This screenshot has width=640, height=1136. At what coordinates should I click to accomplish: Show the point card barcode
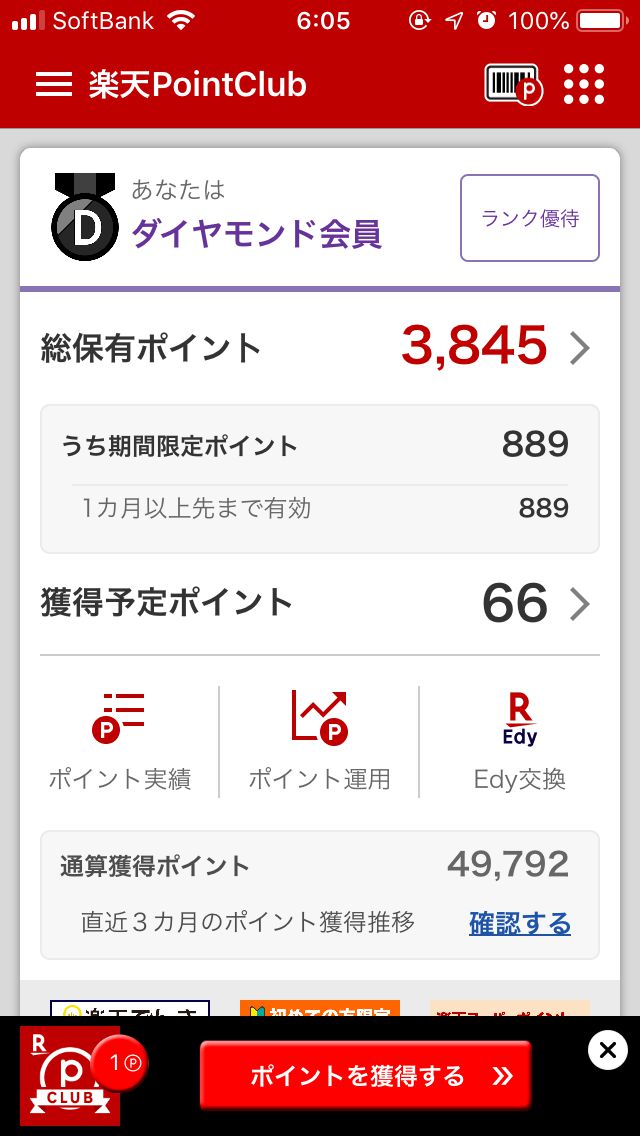513,84
